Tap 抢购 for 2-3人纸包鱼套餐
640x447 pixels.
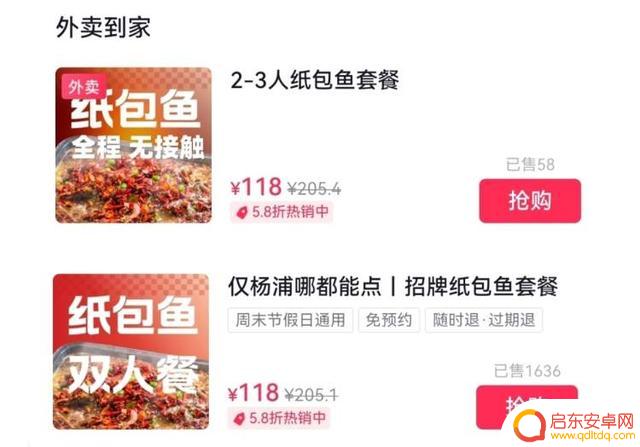pyautogui.click(x=529, y=201)
